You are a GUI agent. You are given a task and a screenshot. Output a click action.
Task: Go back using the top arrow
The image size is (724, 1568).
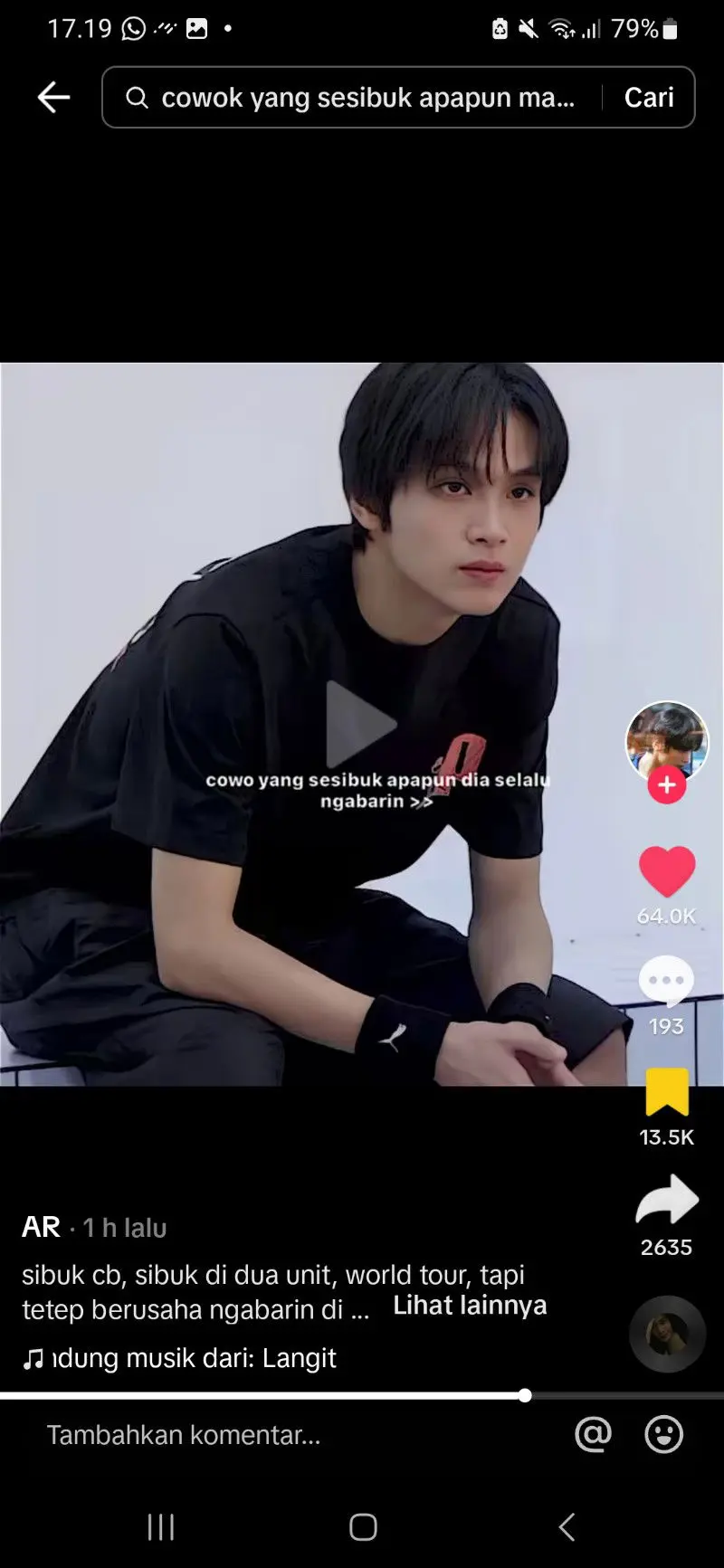point(53,97)
